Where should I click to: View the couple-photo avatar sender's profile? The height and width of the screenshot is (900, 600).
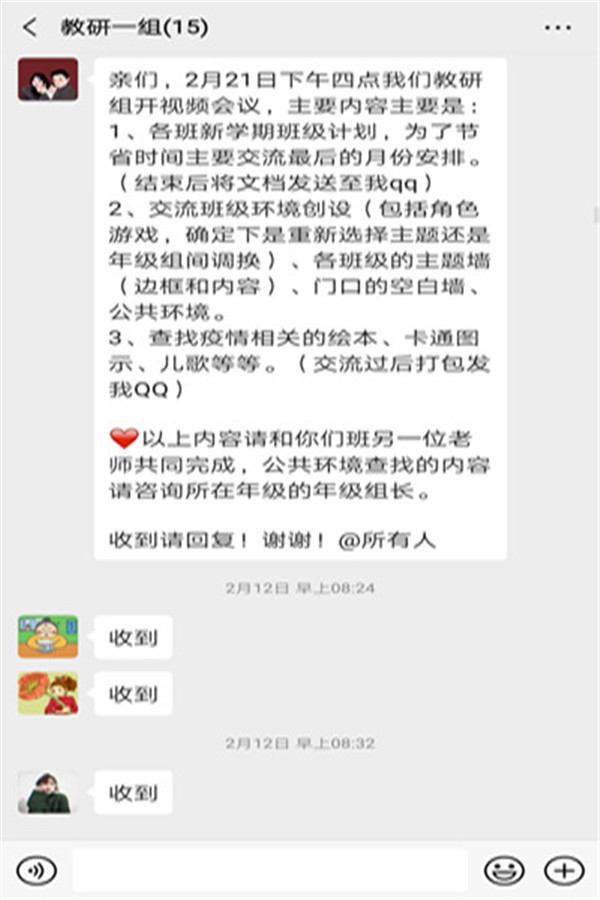48,79
